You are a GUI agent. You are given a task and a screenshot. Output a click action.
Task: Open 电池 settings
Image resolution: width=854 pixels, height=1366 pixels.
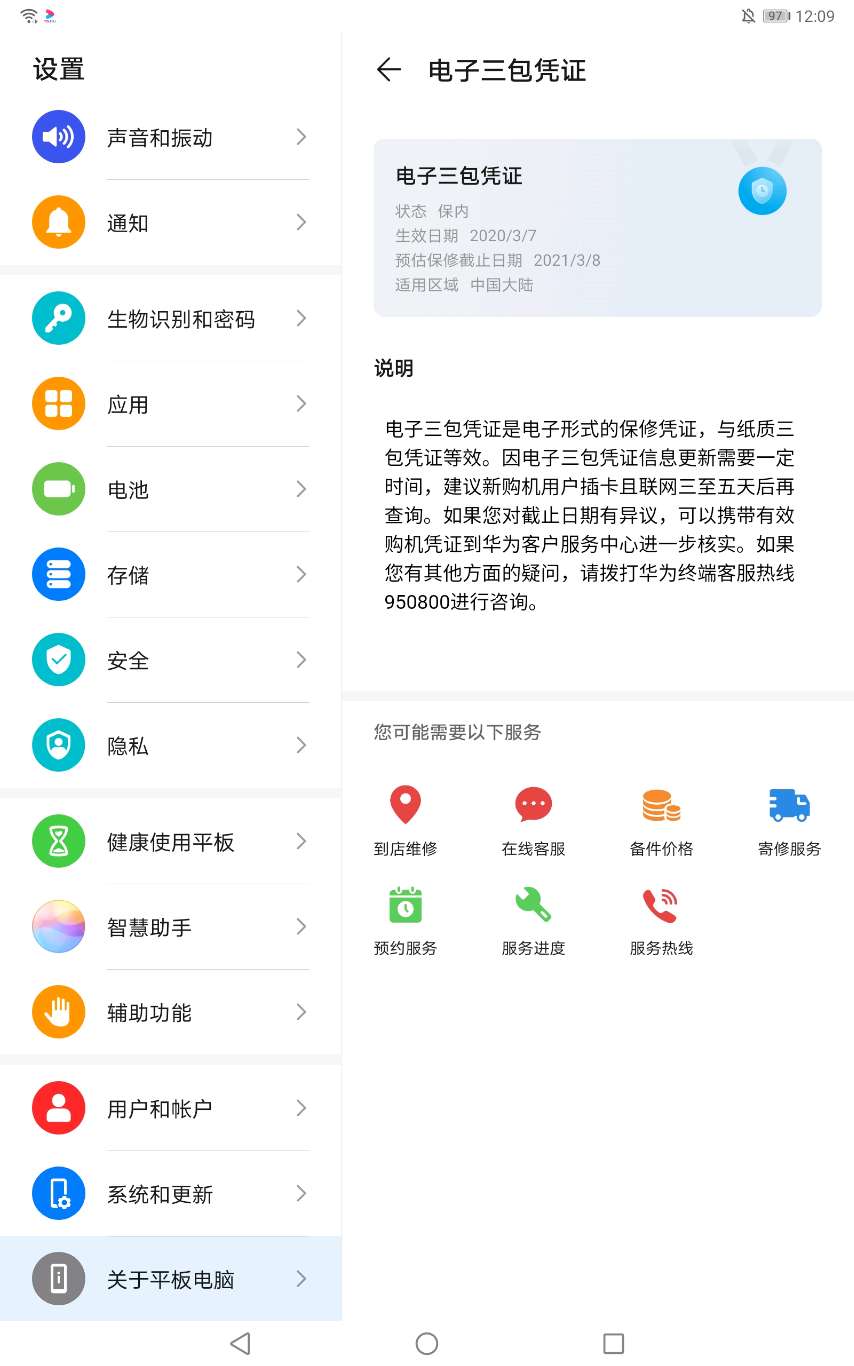(170, 490)
